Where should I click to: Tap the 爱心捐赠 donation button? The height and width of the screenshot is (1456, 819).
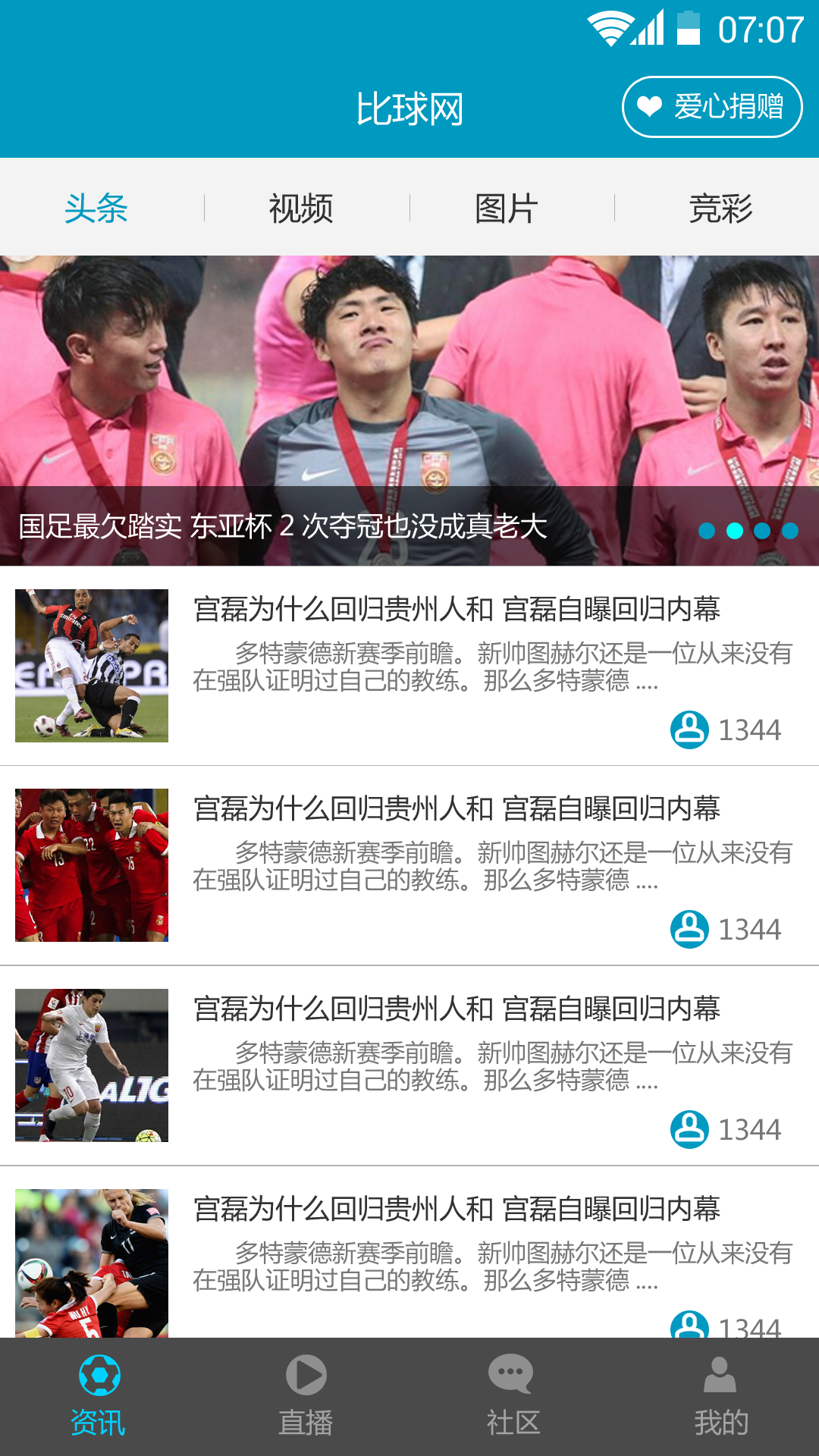711,107
